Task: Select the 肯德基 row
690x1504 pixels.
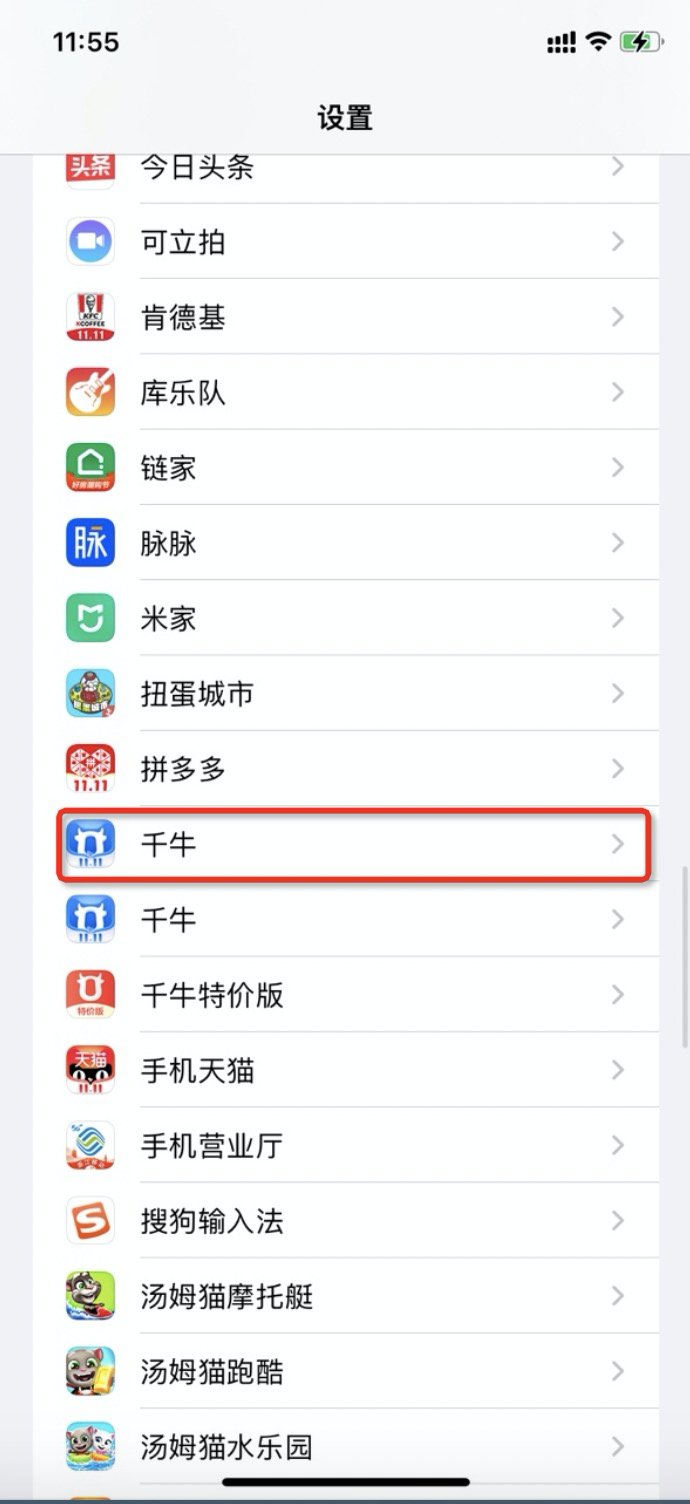Action: click(x=345, y=318)
